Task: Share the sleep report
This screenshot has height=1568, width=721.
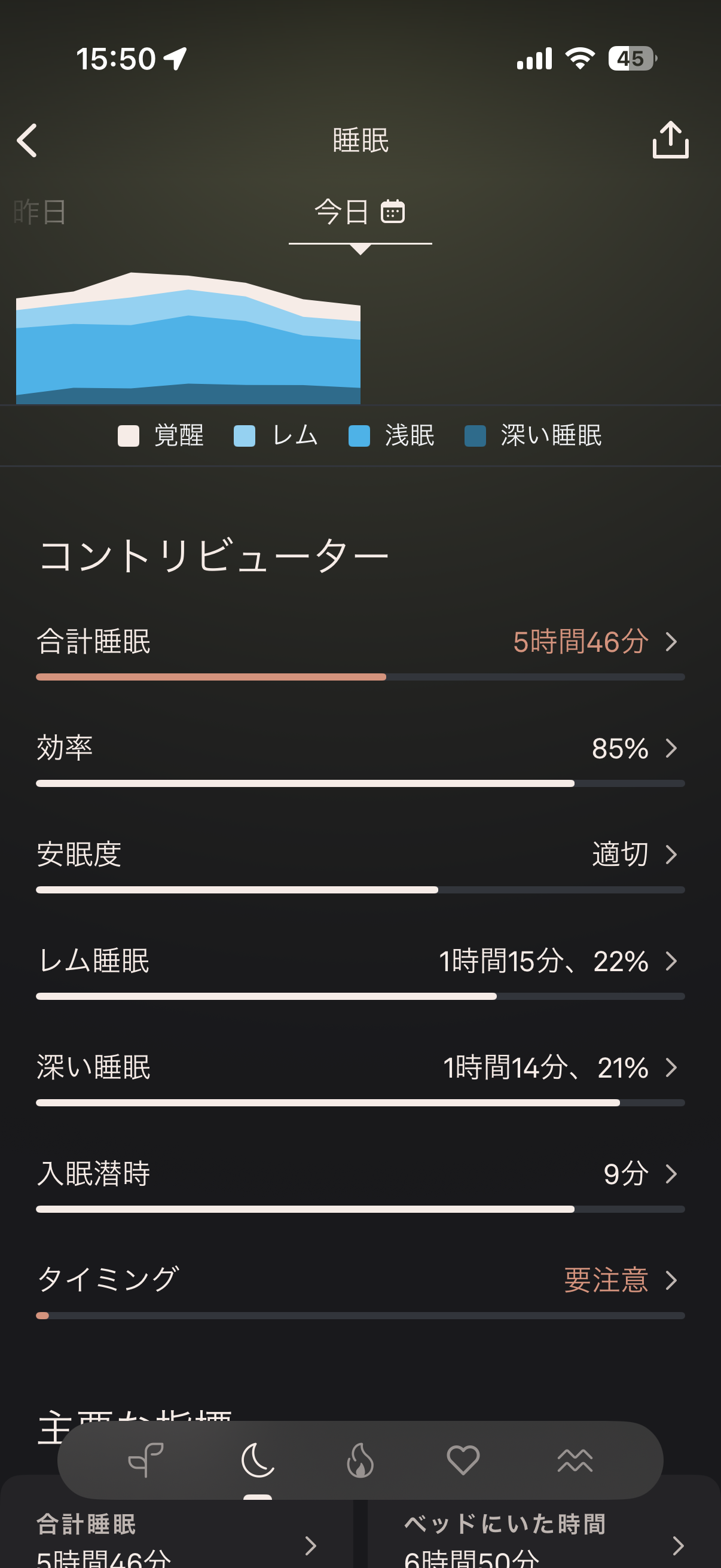Action: tap(670, 140)
